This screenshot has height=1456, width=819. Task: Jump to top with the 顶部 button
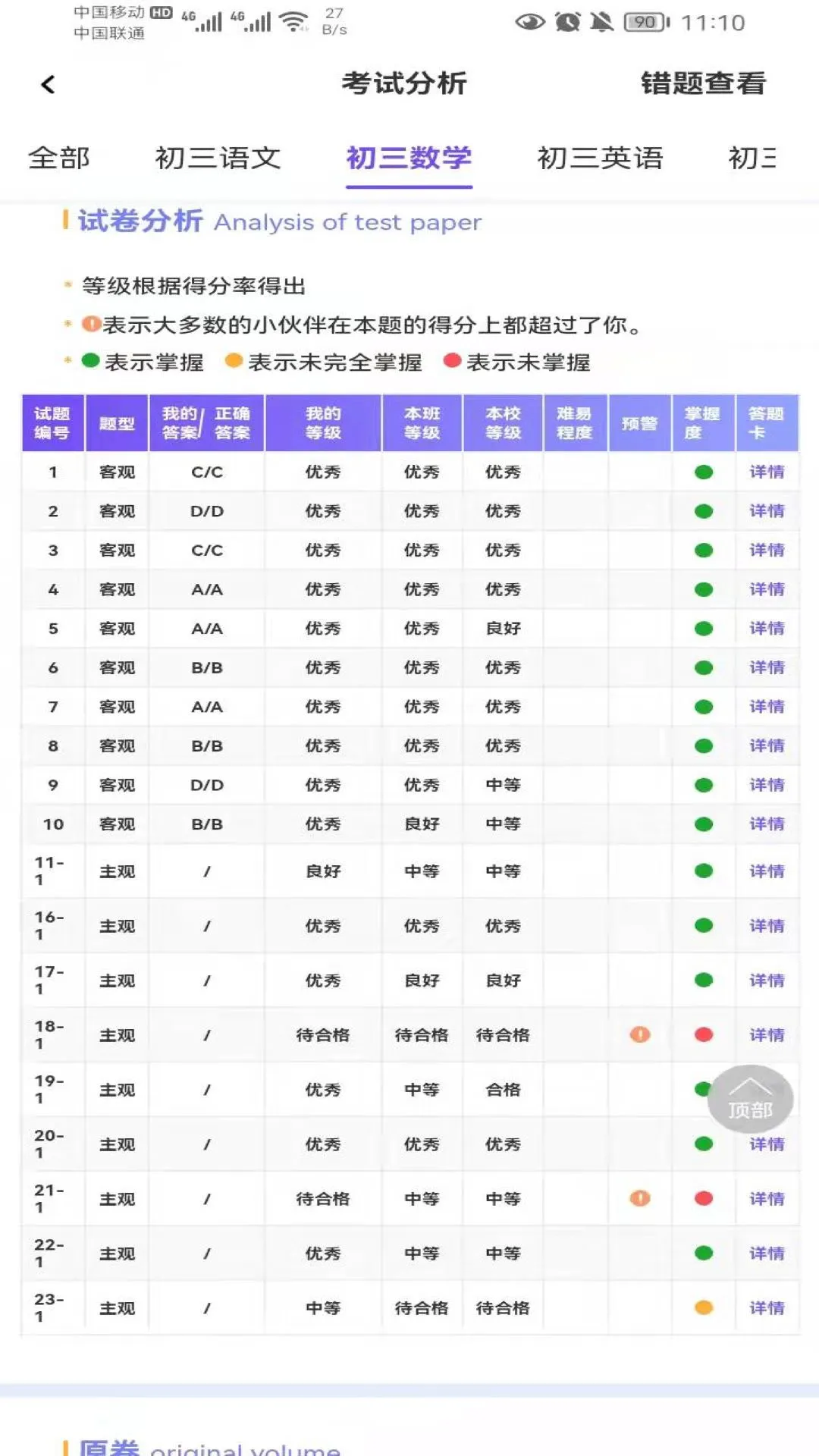(750, 1099)
